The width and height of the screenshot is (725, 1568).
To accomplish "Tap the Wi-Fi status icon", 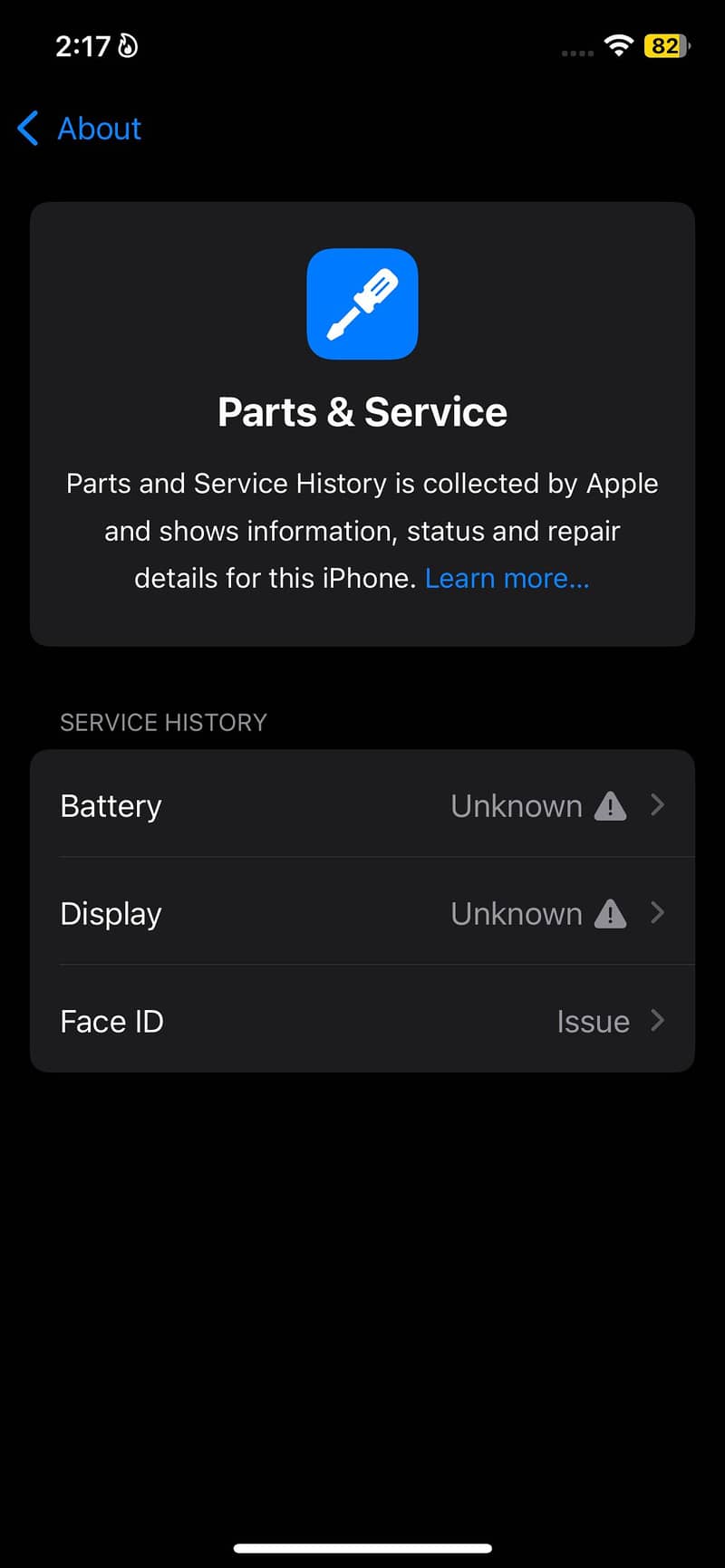I will 618,45.
